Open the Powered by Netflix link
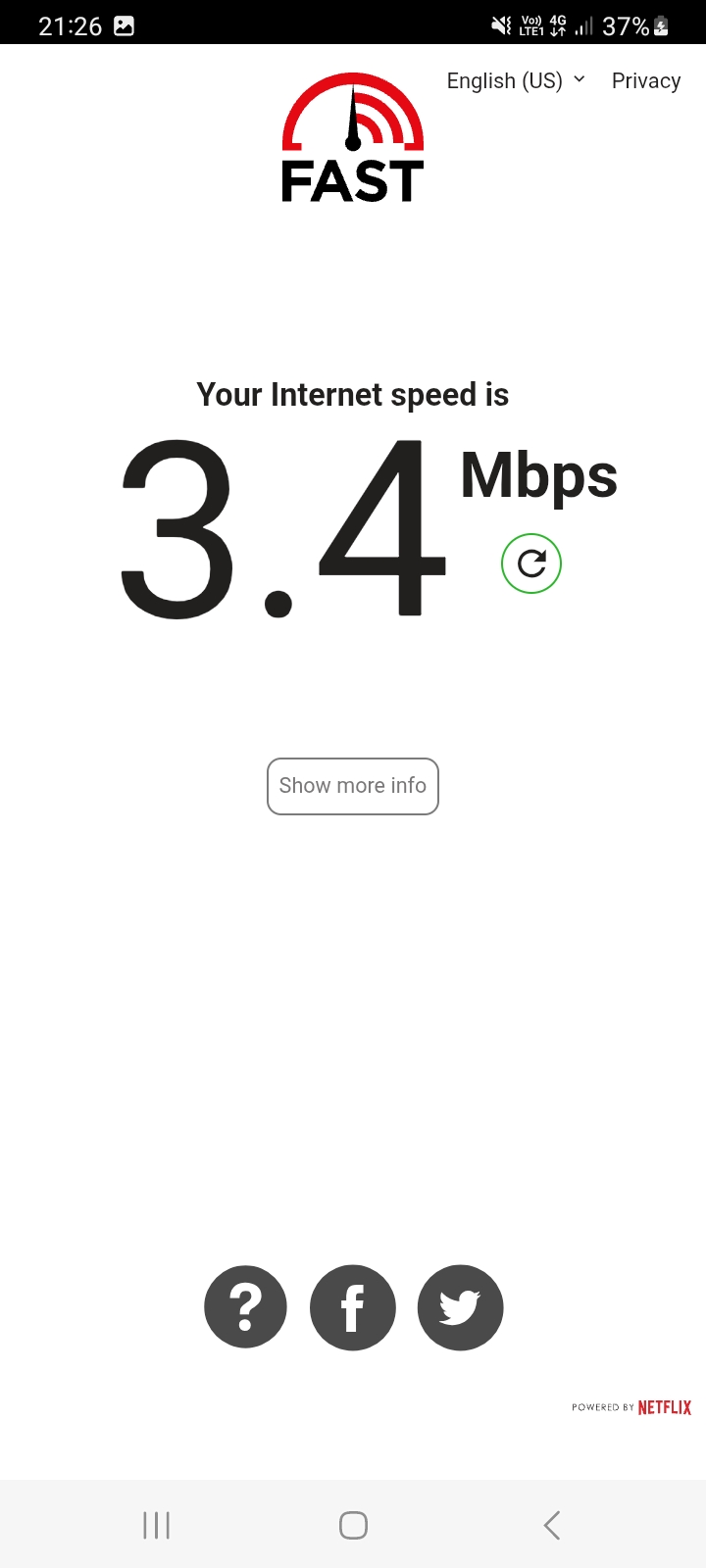 (632, 1407)
